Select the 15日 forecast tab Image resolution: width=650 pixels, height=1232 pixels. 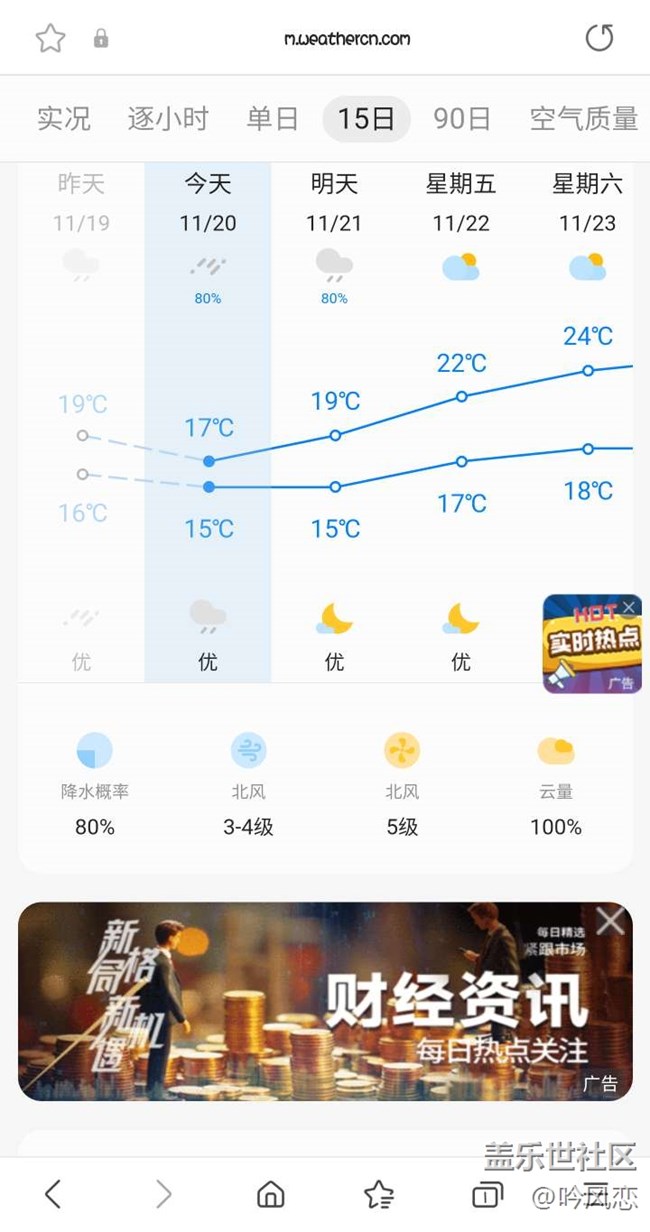point(366,119)
